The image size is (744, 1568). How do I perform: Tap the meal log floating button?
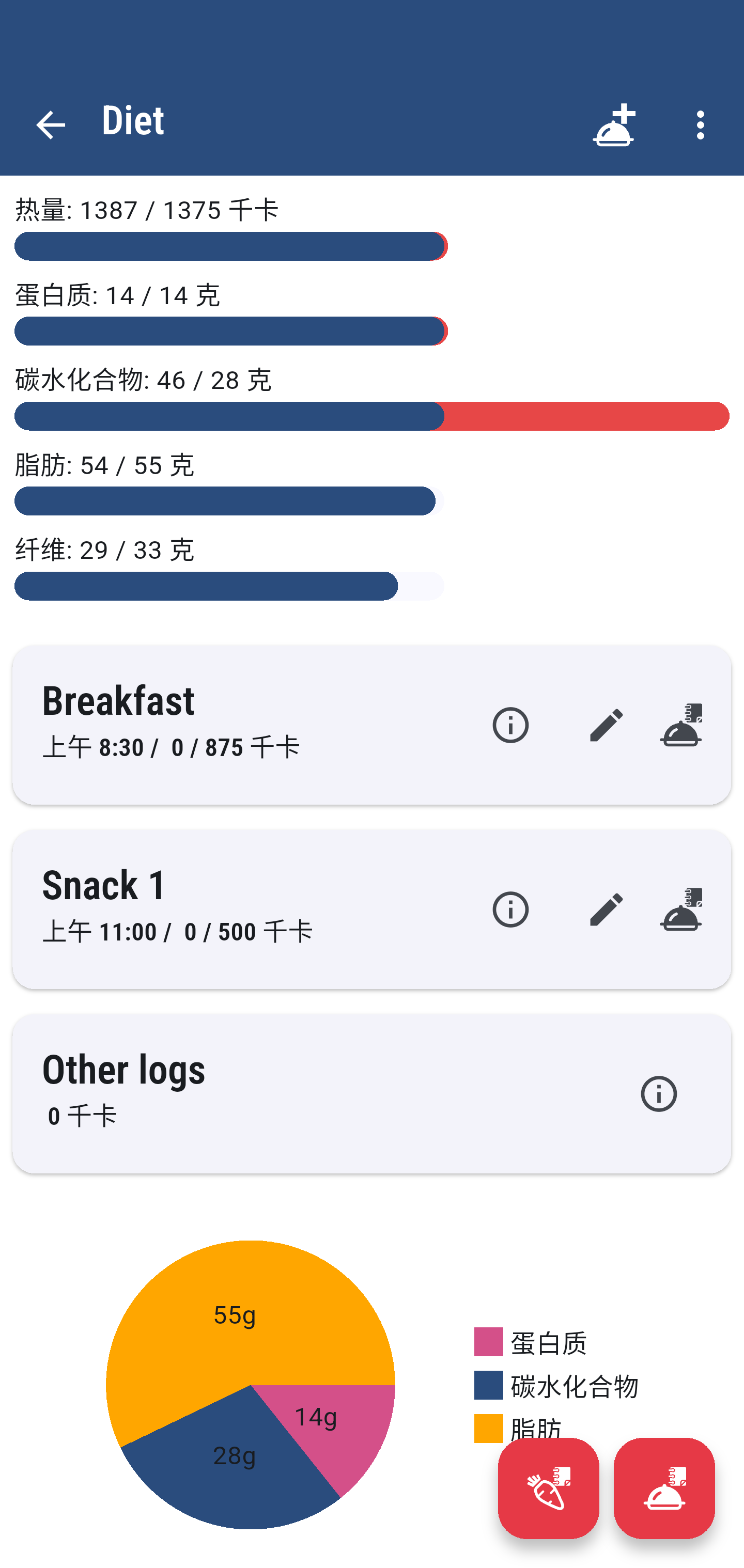pos(664,1488)
